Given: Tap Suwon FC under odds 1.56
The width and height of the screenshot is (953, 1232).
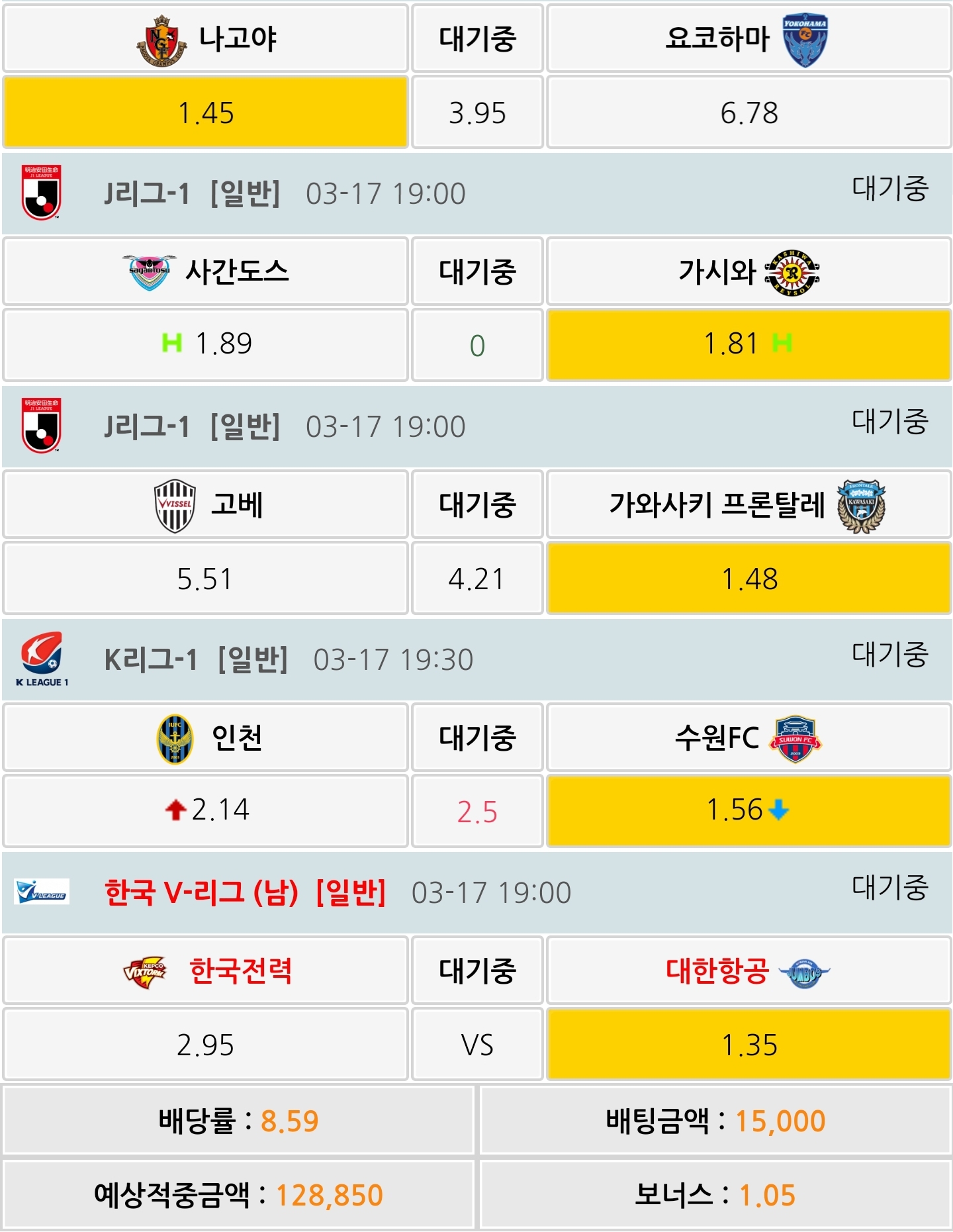Looking at the screenshot, I should coord(749,810).
